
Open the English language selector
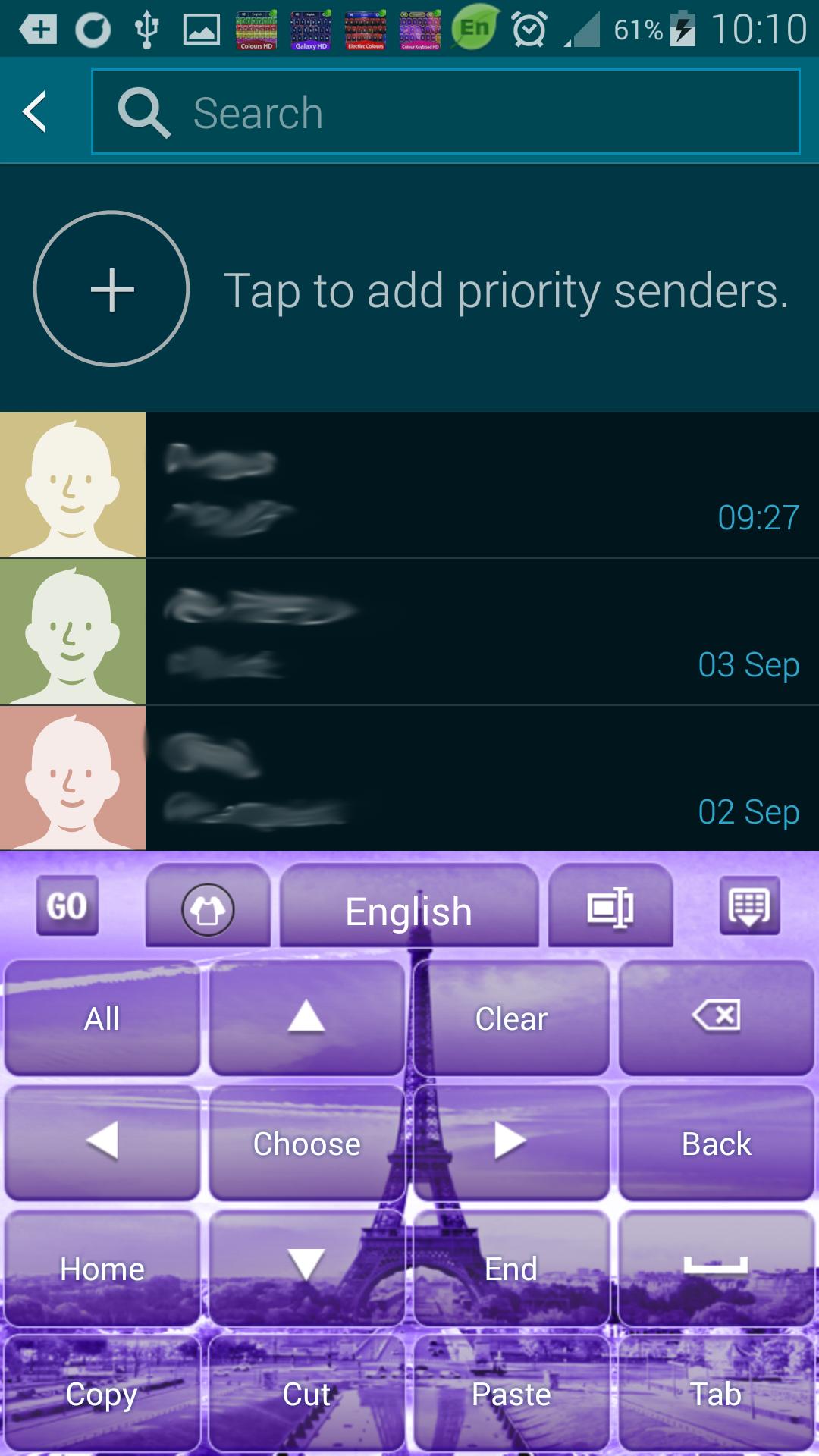tap(408, 910)
